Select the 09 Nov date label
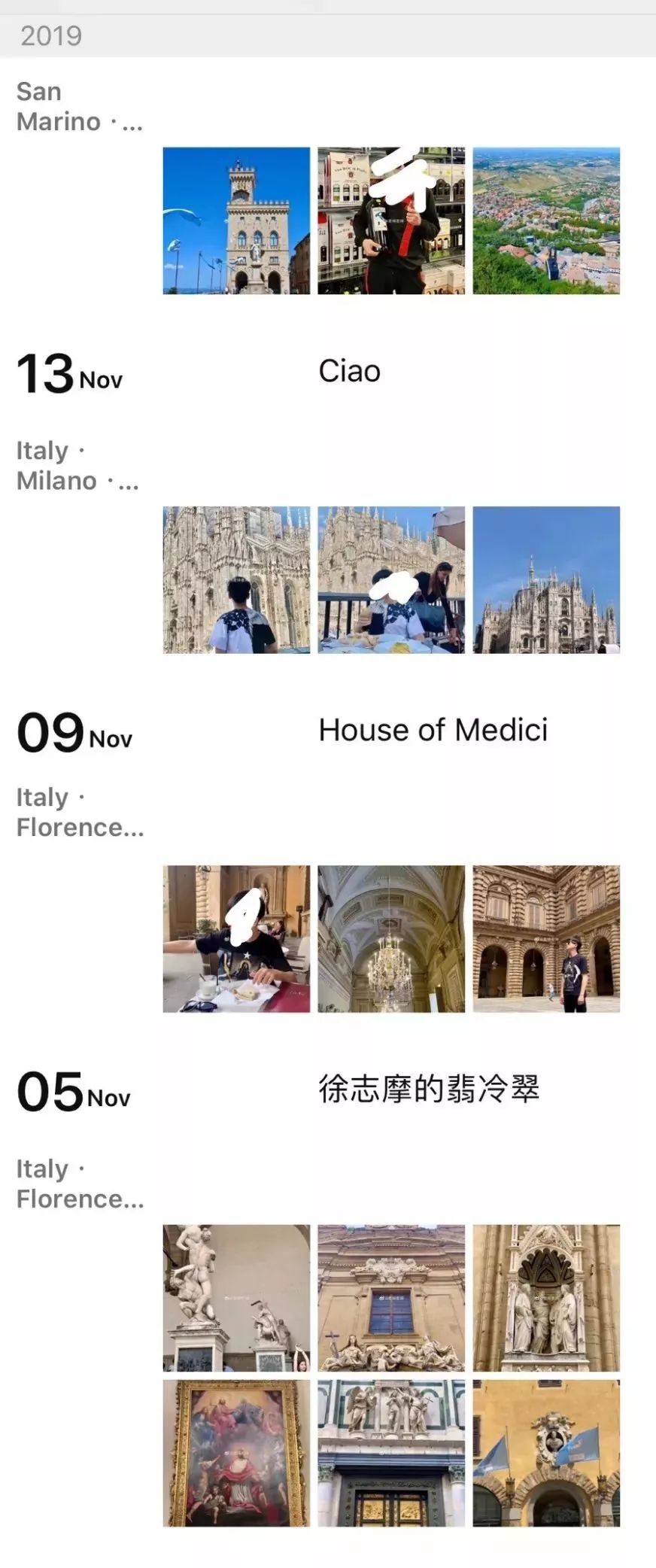This screenshot has width=656, height=1568. (73, 734)
